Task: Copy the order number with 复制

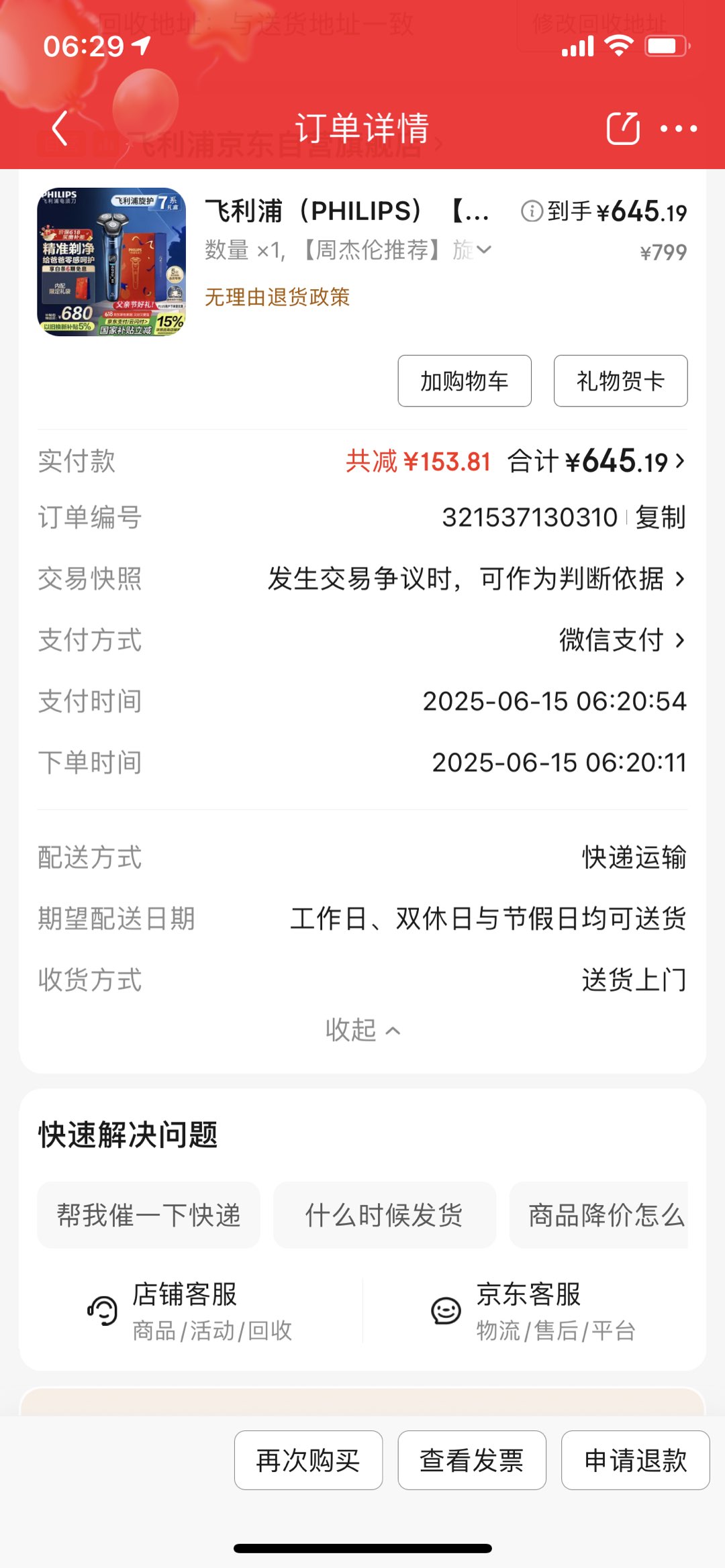Action: pyautogui.click(x=661, y=517)
